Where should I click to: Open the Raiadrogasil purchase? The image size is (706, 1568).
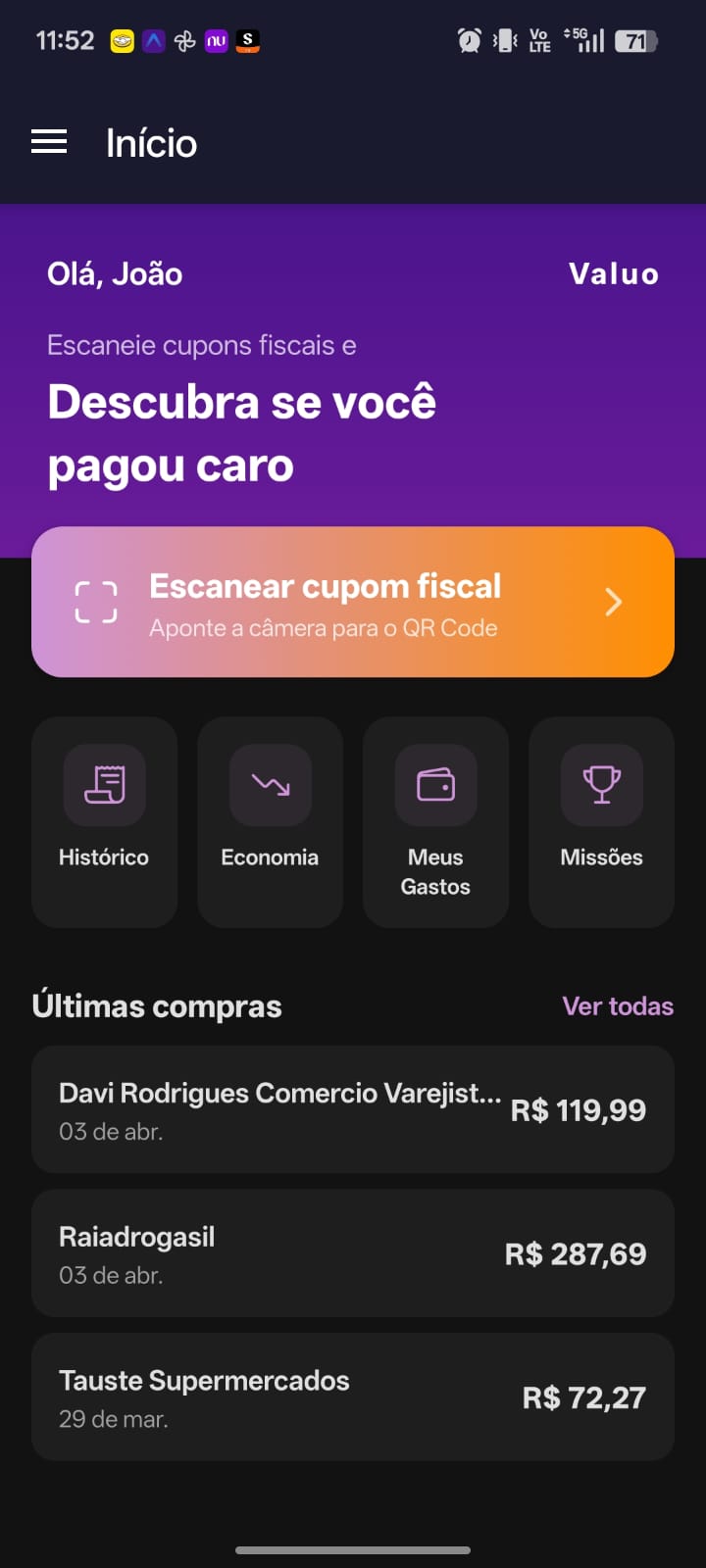[x=353, y=1253]
